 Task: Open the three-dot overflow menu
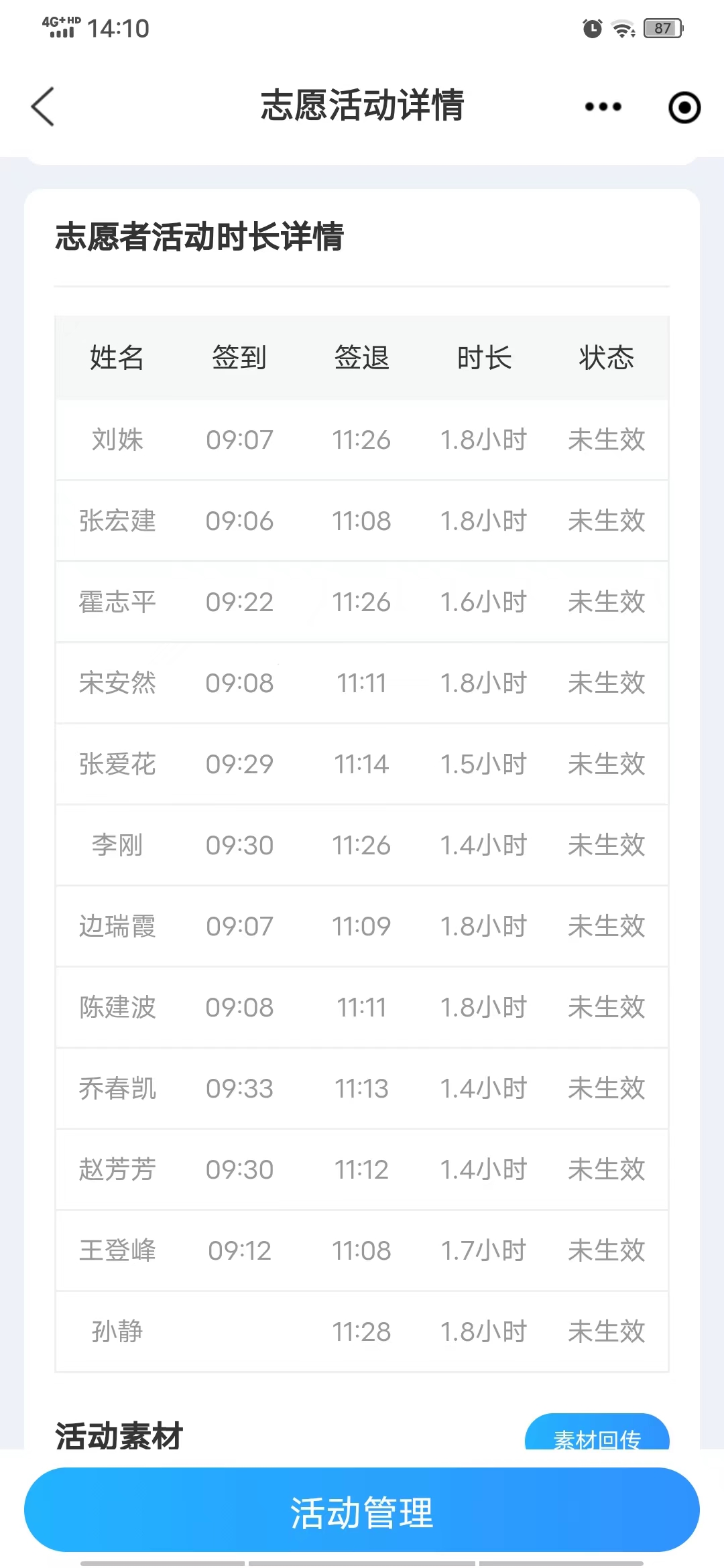click(x=603, y=107)
